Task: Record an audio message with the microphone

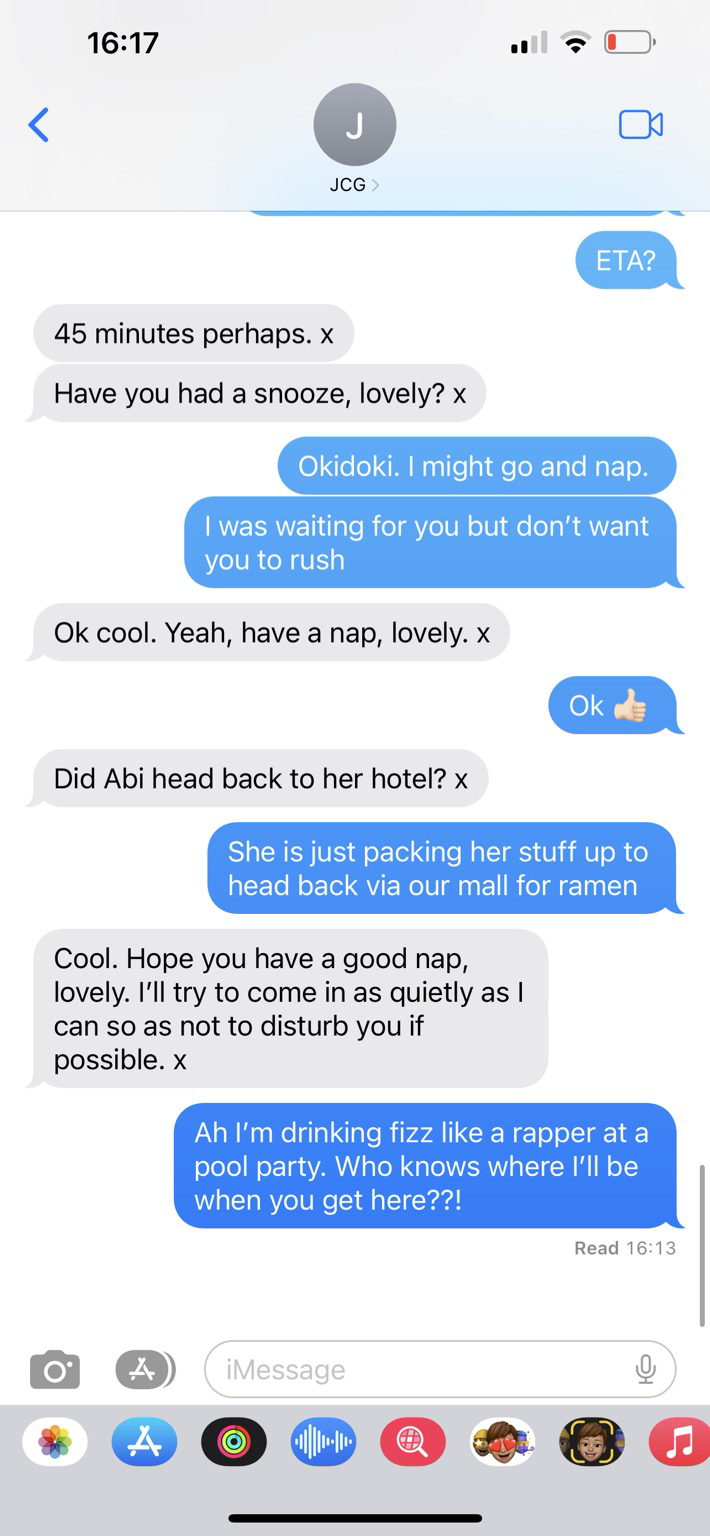Action: 646,1369
